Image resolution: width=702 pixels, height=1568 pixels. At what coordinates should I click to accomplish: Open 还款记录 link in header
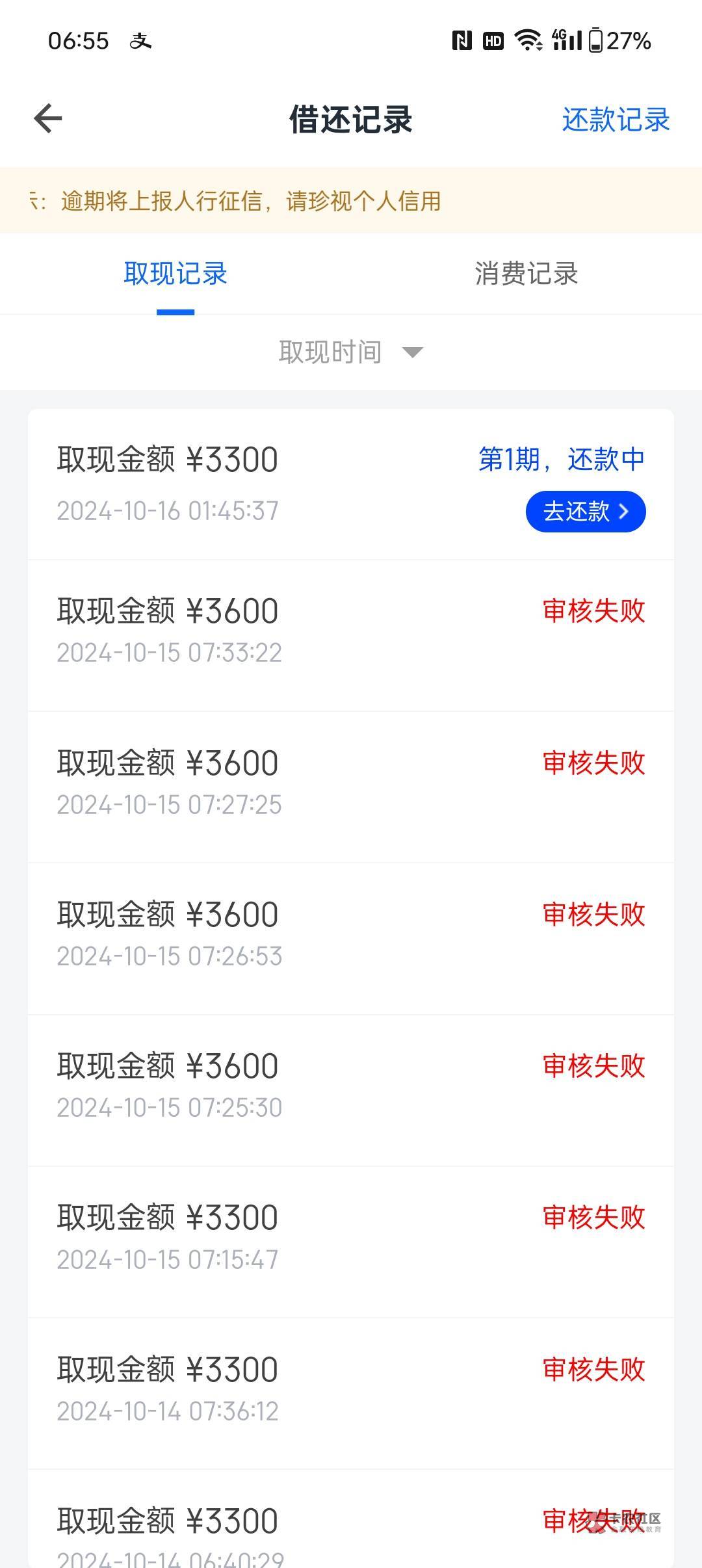pyautogui.click(x=615, y=120)
